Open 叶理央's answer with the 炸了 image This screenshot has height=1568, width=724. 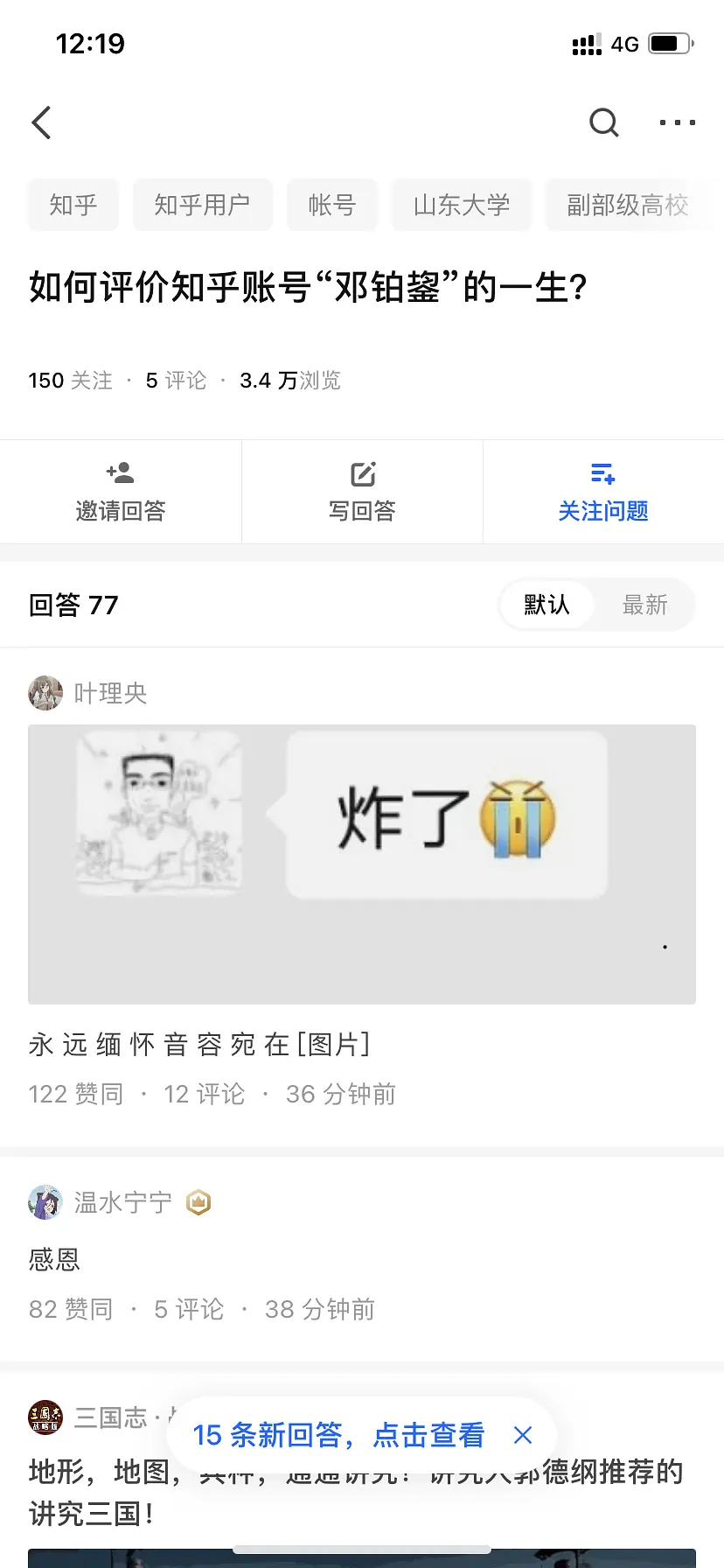[x=362, y=864]
